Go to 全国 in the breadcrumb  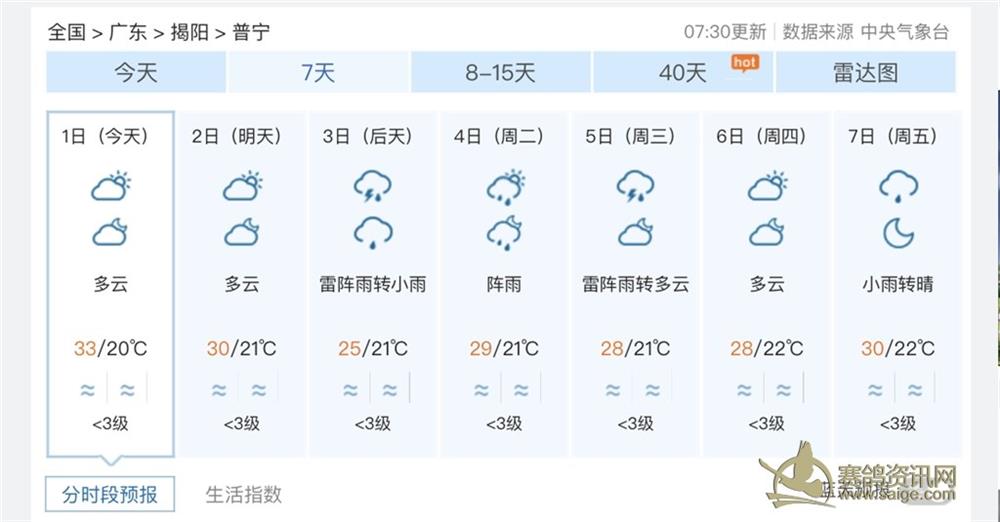[67, 32]
